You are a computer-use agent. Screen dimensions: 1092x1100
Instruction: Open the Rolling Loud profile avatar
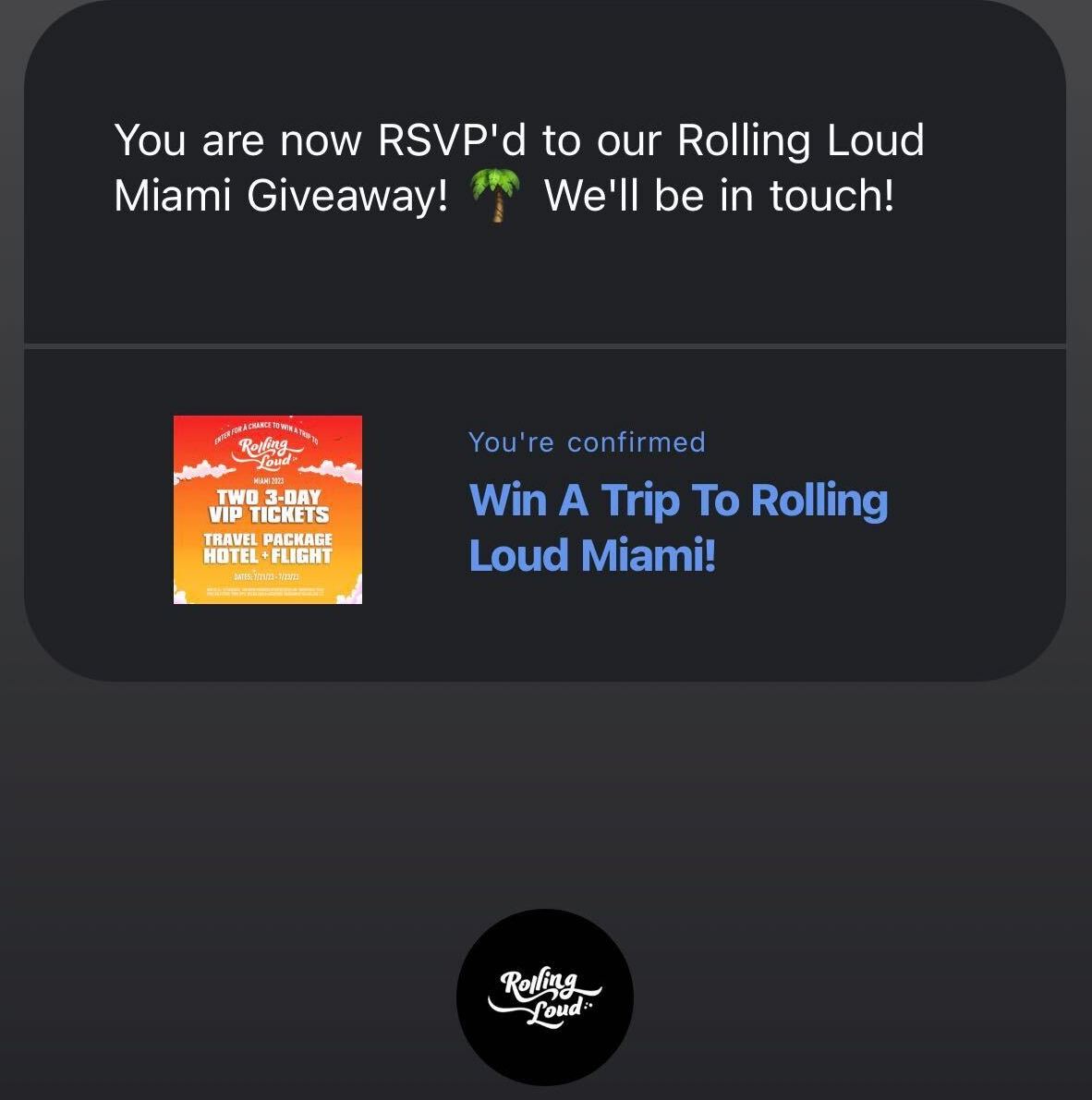pos(545,997)
